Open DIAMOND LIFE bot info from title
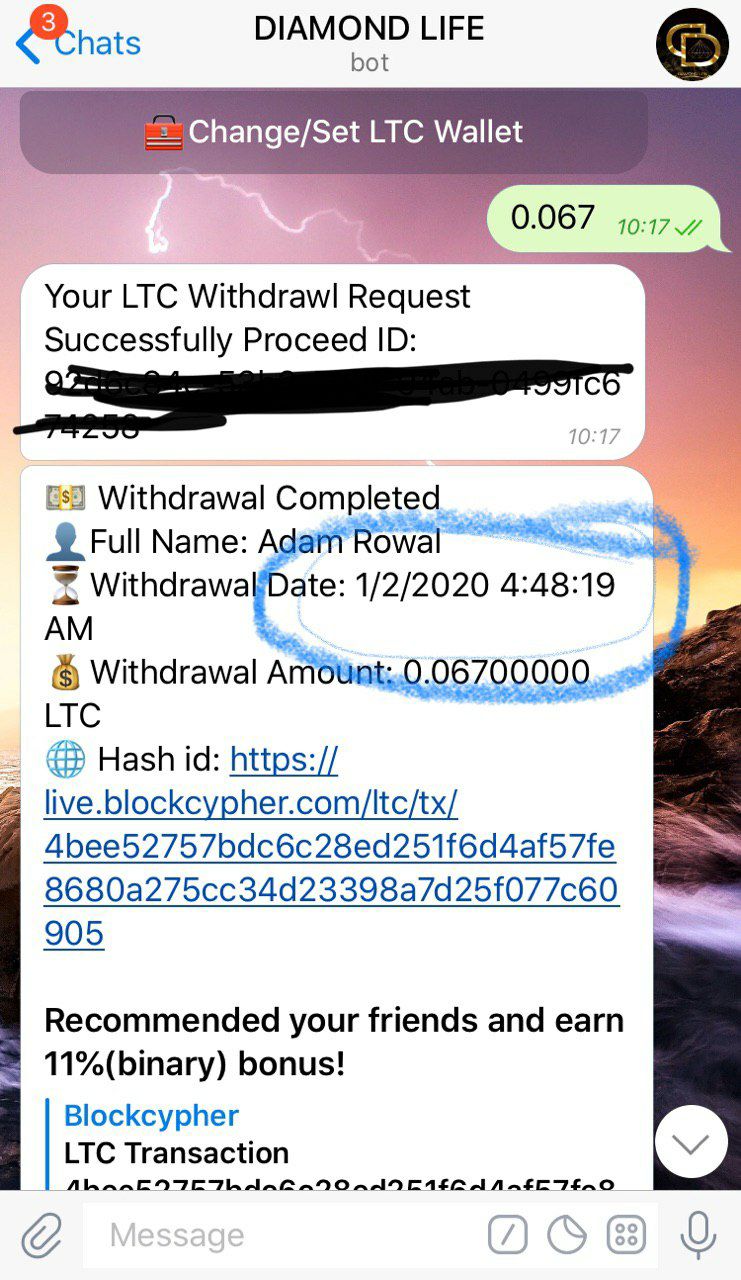 pos(369,43)
